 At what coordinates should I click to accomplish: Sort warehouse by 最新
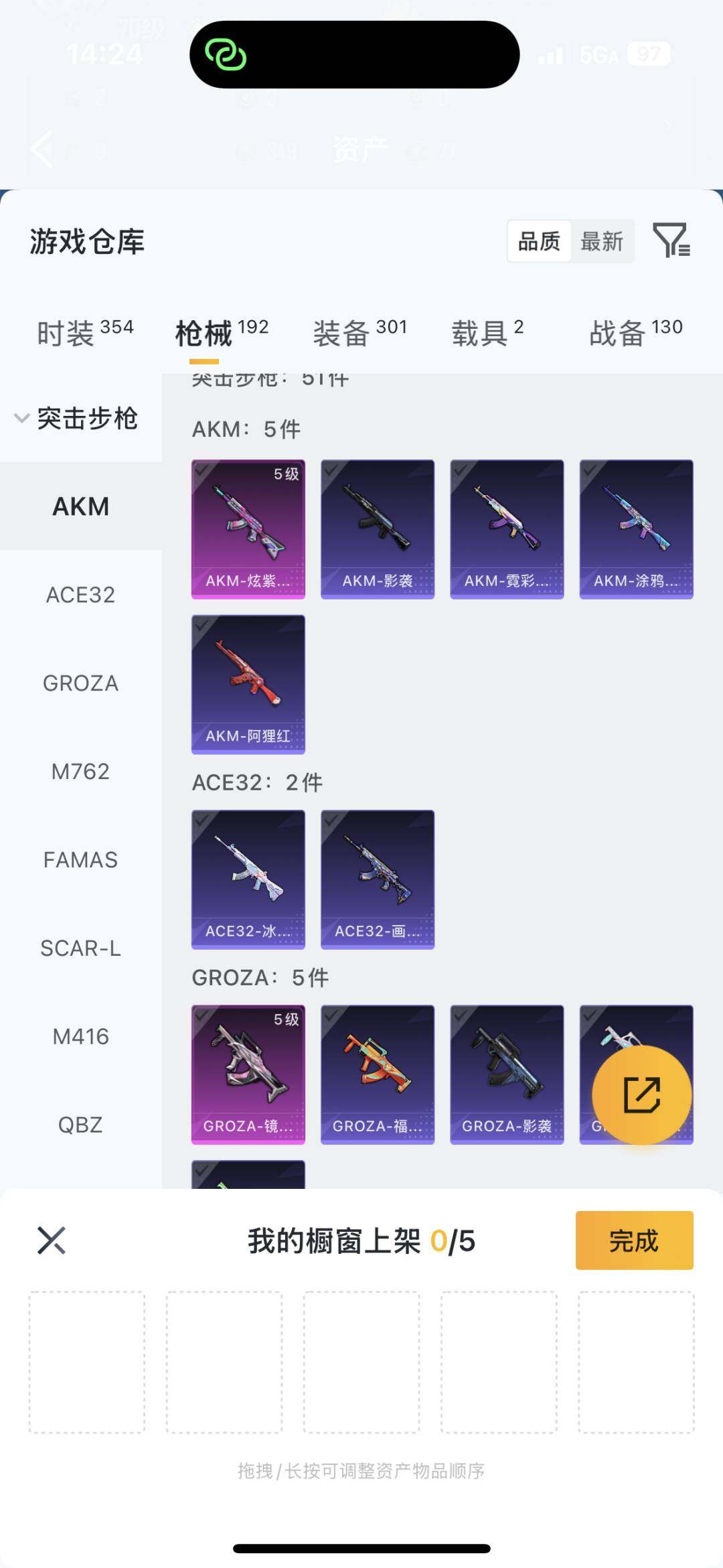coord(601,241)
